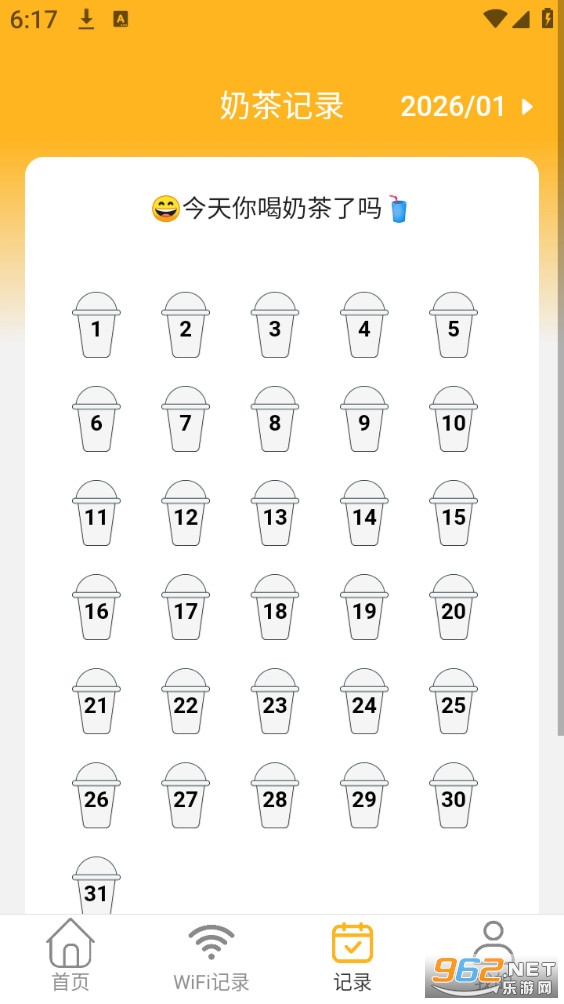The height and width of the screenshot is (1004, 564).
Task: Select the day 8 milk tea cup
Action: pos(275,419)
